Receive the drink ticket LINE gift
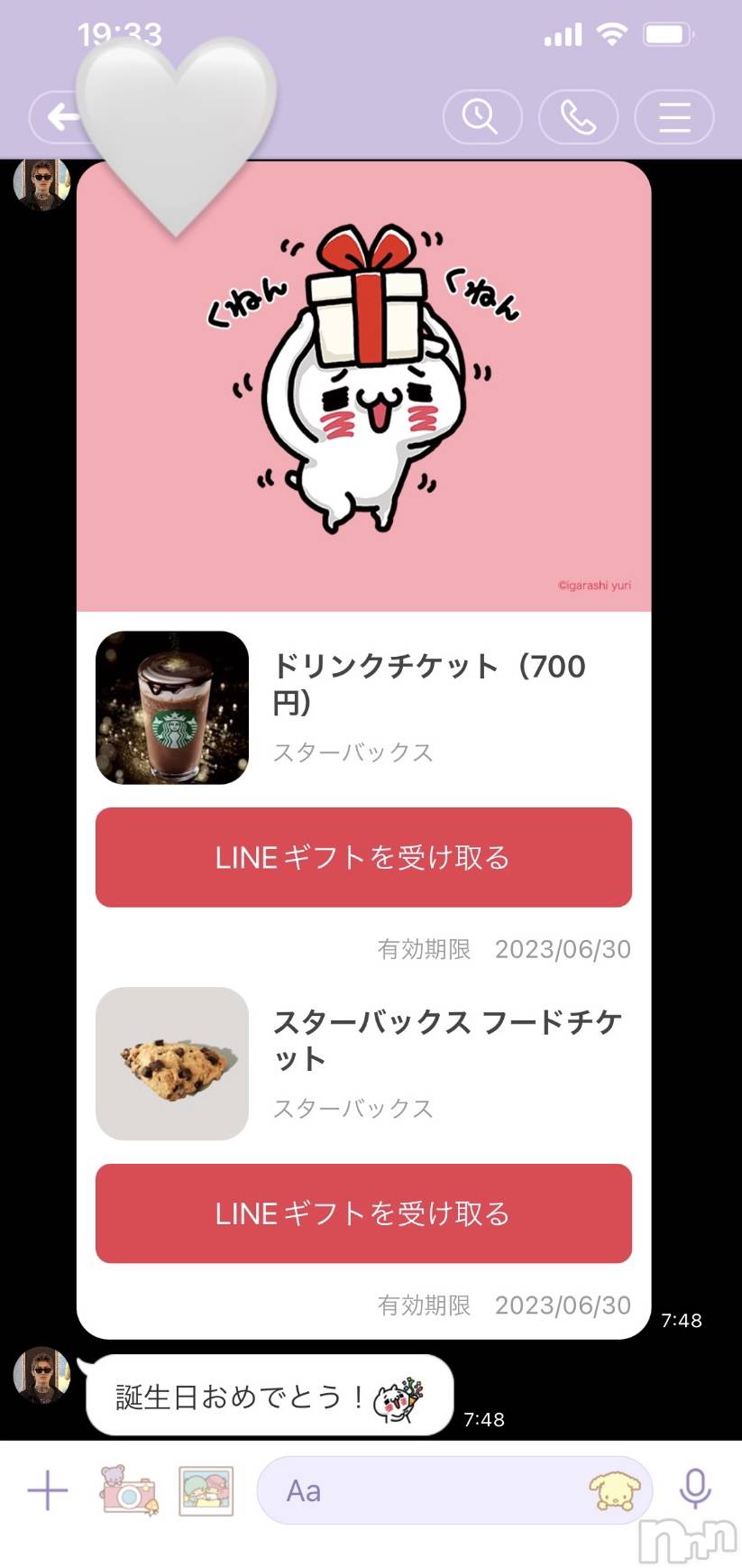742x1568 pixels. tap(363, 857)
